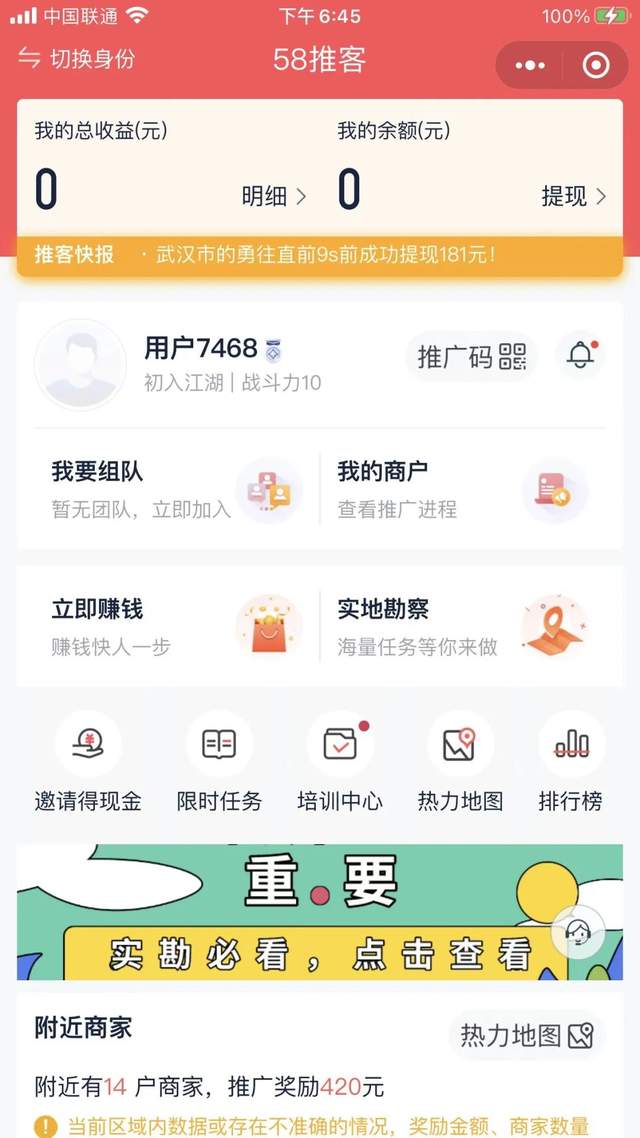View the 排行榜 ranking
This screenshot has width=640, height=1138.
coord(570,765)
